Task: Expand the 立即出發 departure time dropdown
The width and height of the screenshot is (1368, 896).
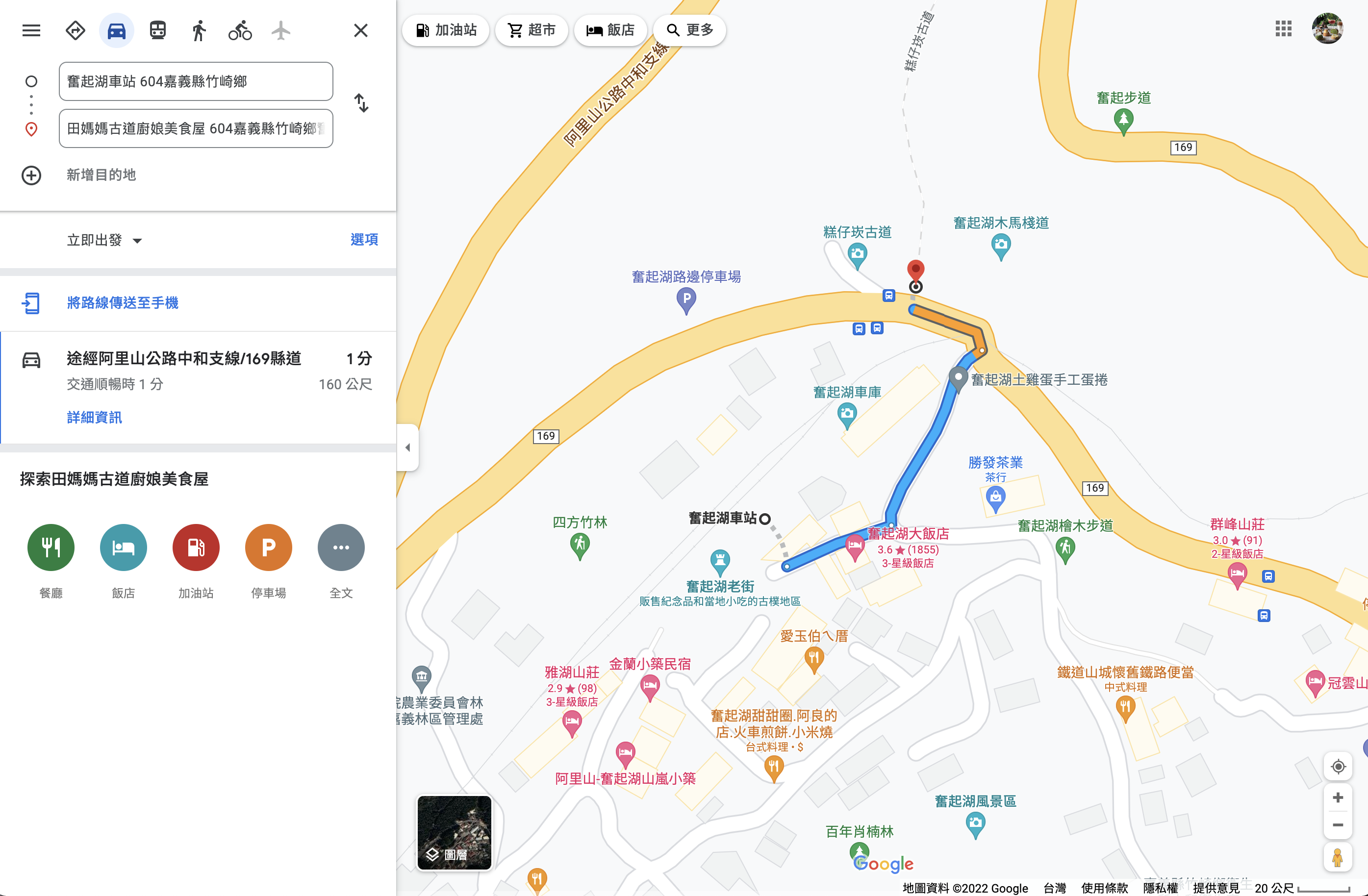Action: pyautogui.click(x=104, y=240)
